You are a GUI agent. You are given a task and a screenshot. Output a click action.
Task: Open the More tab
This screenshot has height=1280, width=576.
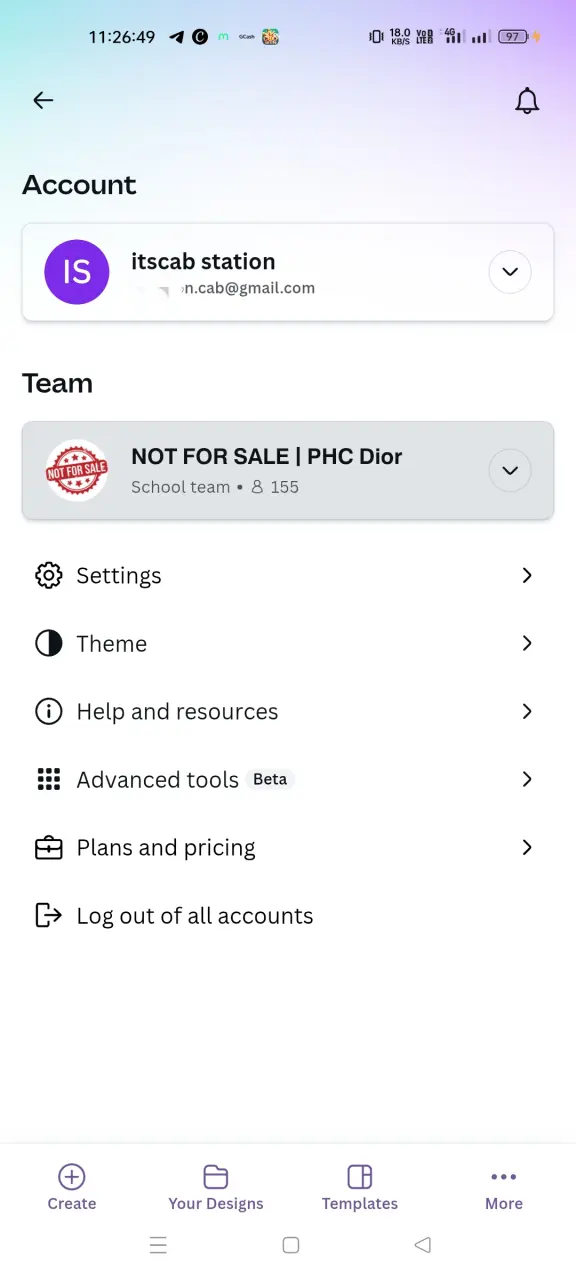pyautogui.click(x=504, y=1187)
